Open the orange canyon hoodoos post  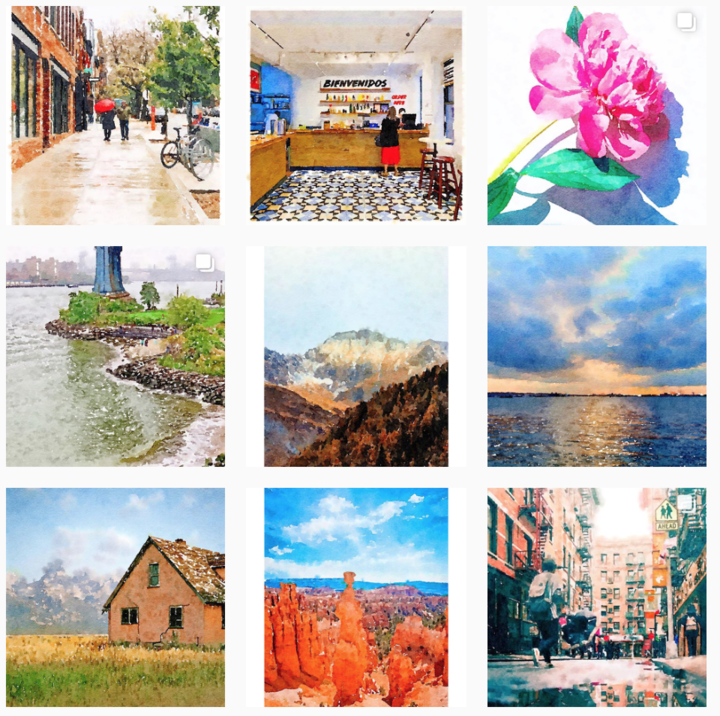tap(356, 597)
